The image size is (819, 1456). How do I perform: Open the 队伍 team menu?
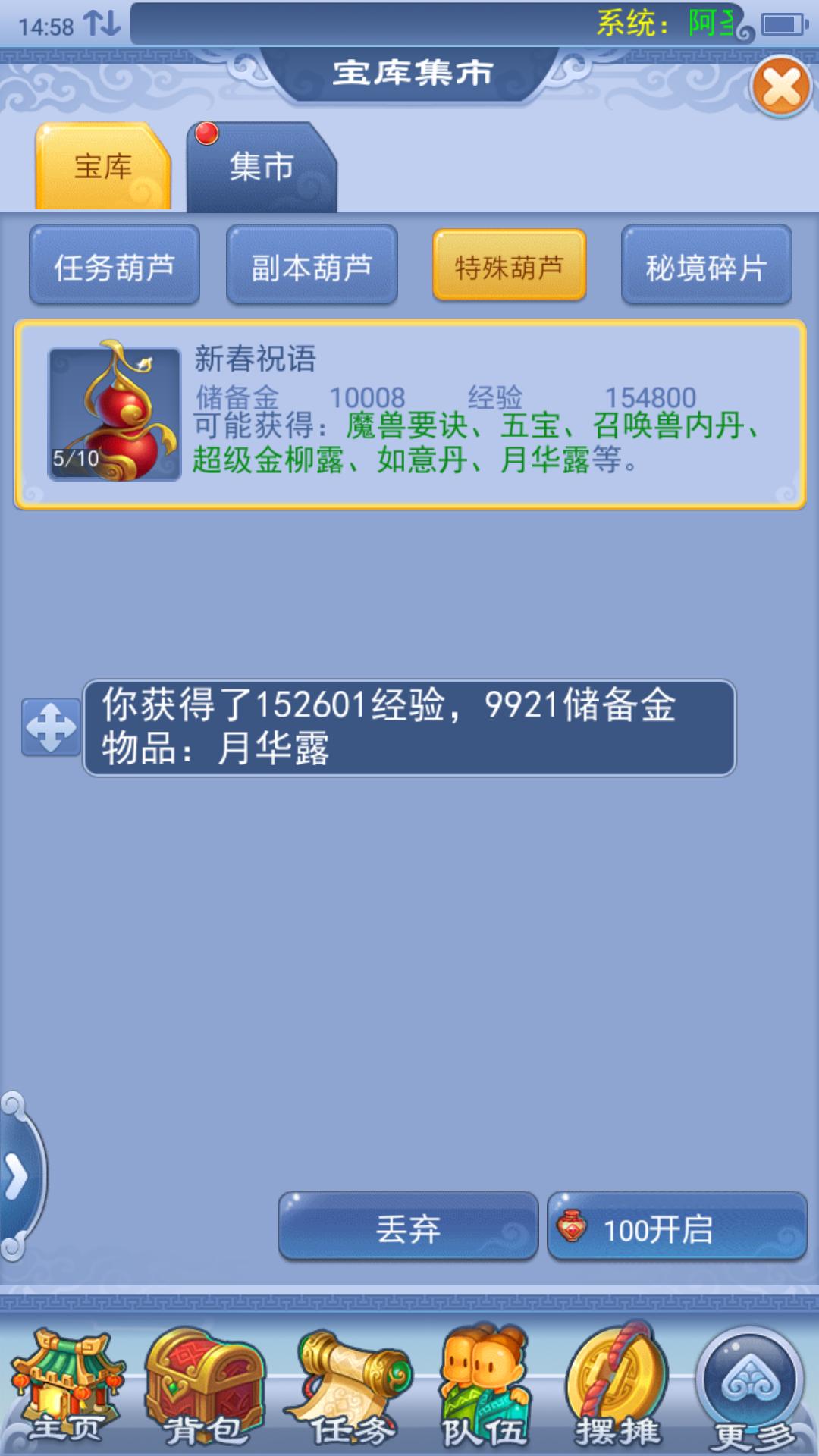point(485,1390)
